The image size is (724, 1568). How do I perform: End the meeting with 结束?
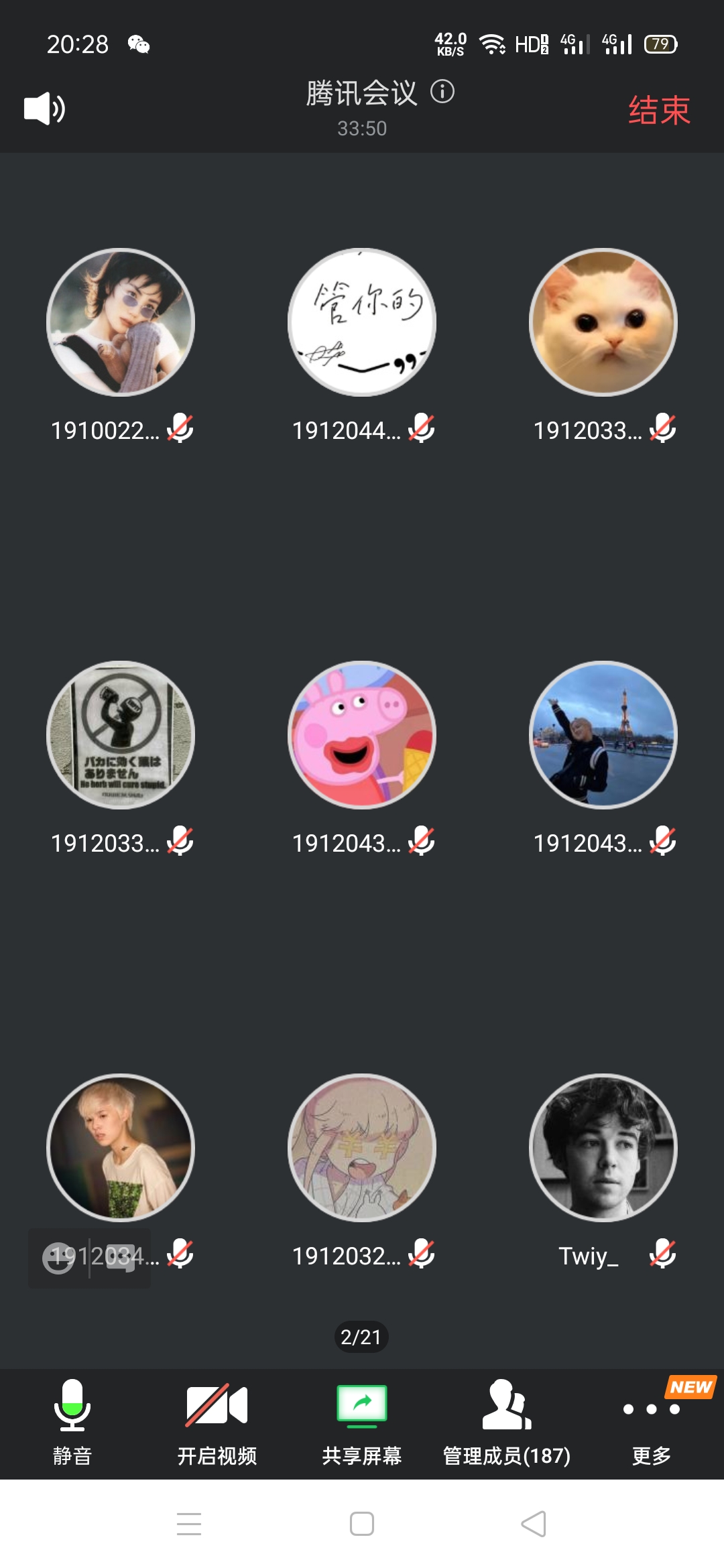[x=659, y=111]
